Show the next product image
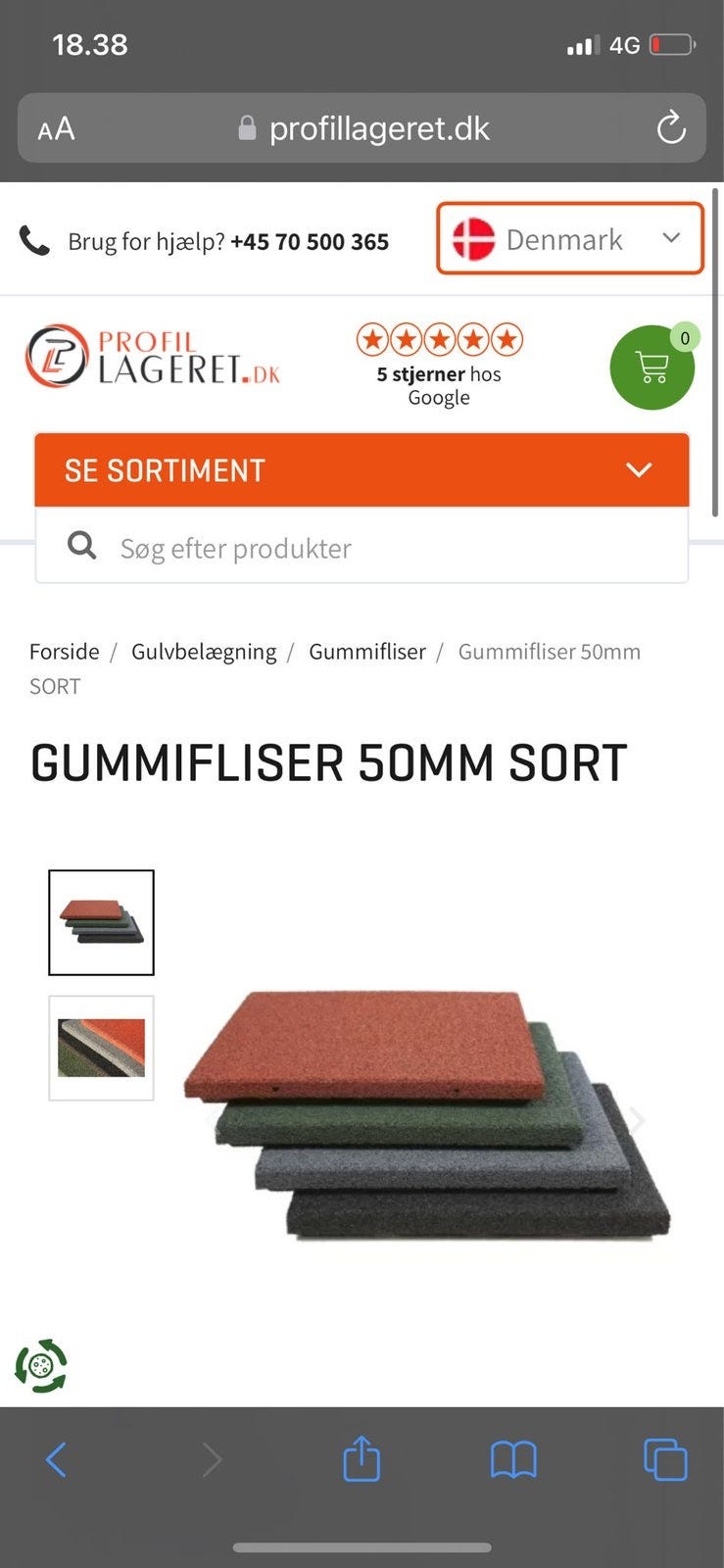724x1568 pixels. coord(637,1120)
